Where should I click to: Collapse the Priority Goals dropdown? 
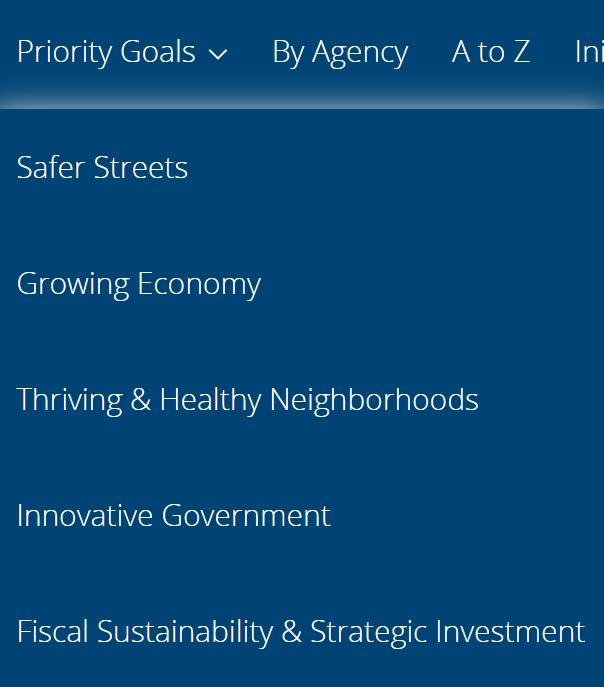122,52
